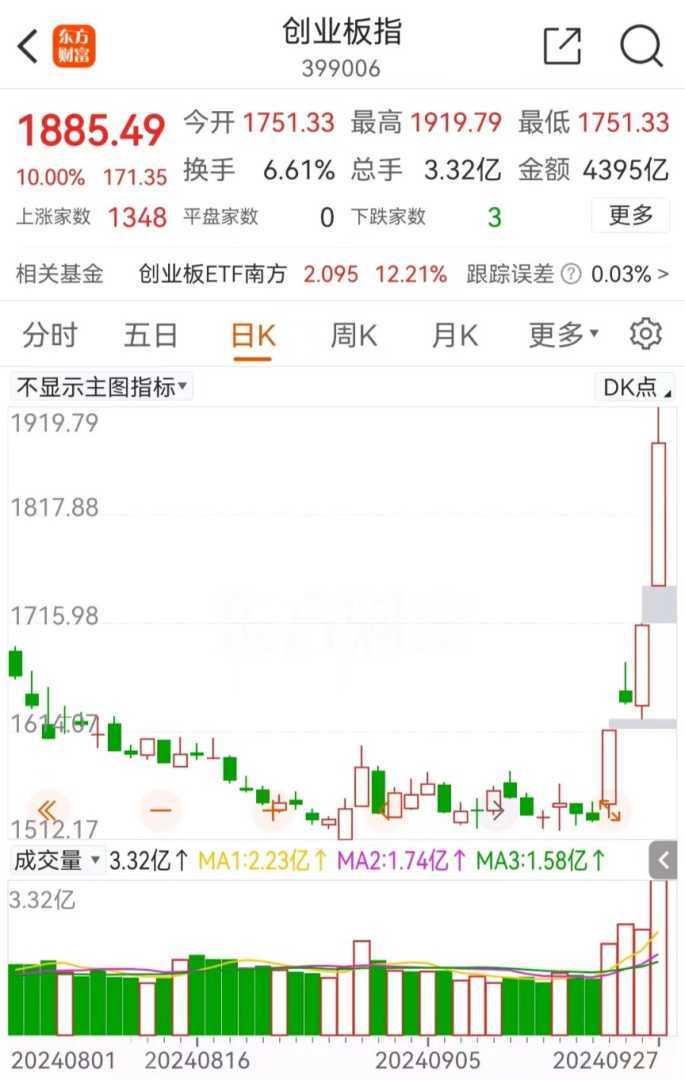Jump chart back with double-arrow button

click(47, 809)
